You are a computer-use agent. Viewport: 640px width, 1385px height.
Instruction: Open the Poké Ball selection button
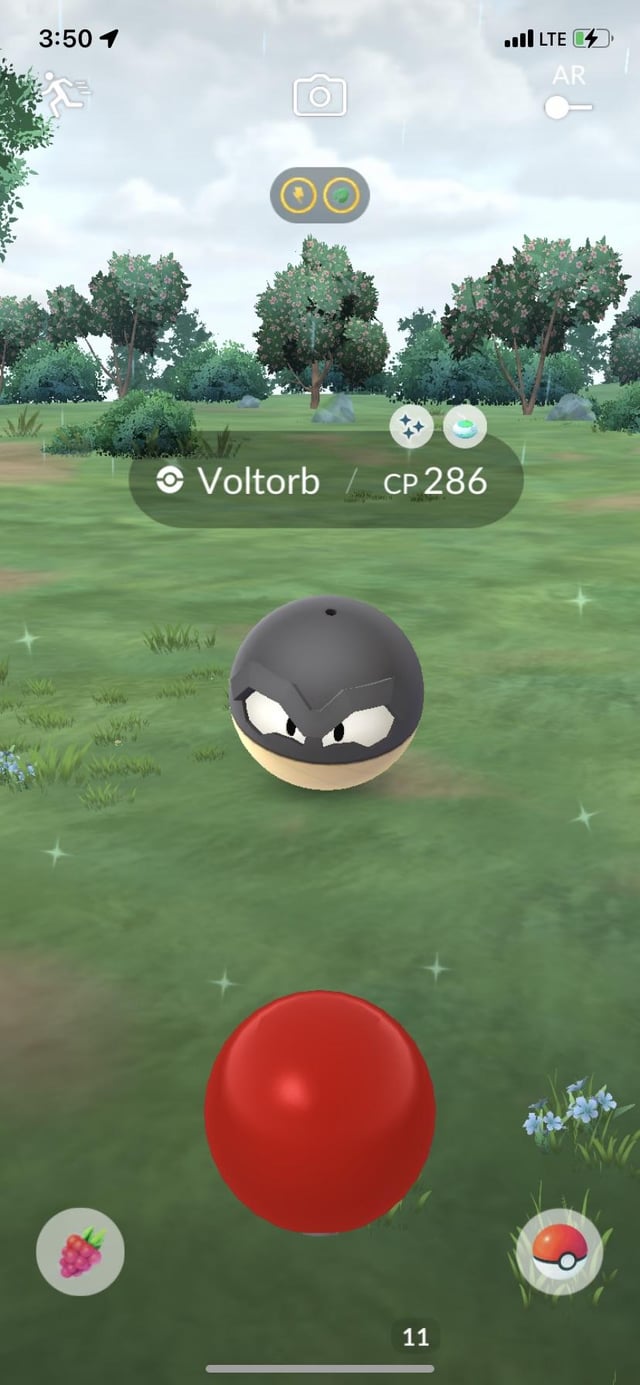click(560, 1252)
